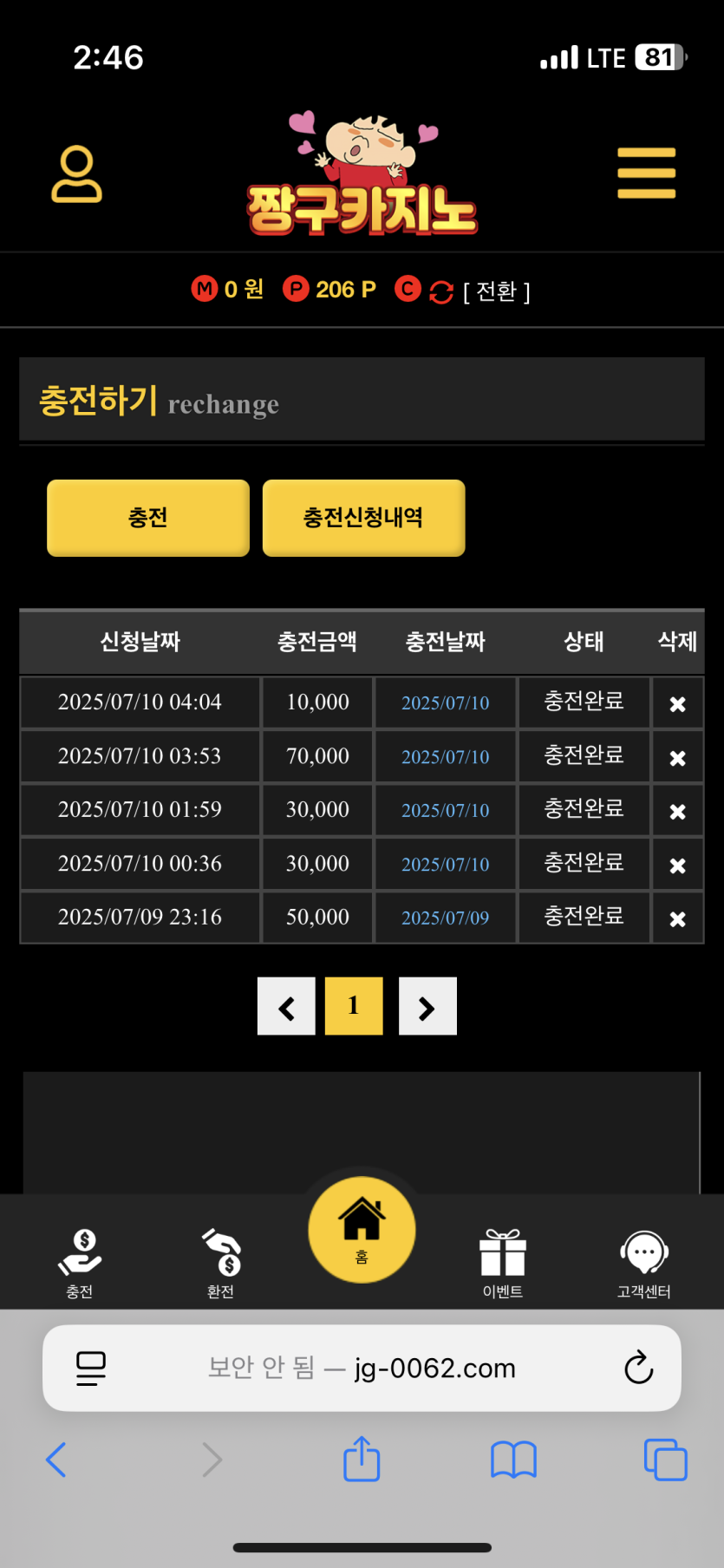View 충전신청내역 history

[363, 518]
